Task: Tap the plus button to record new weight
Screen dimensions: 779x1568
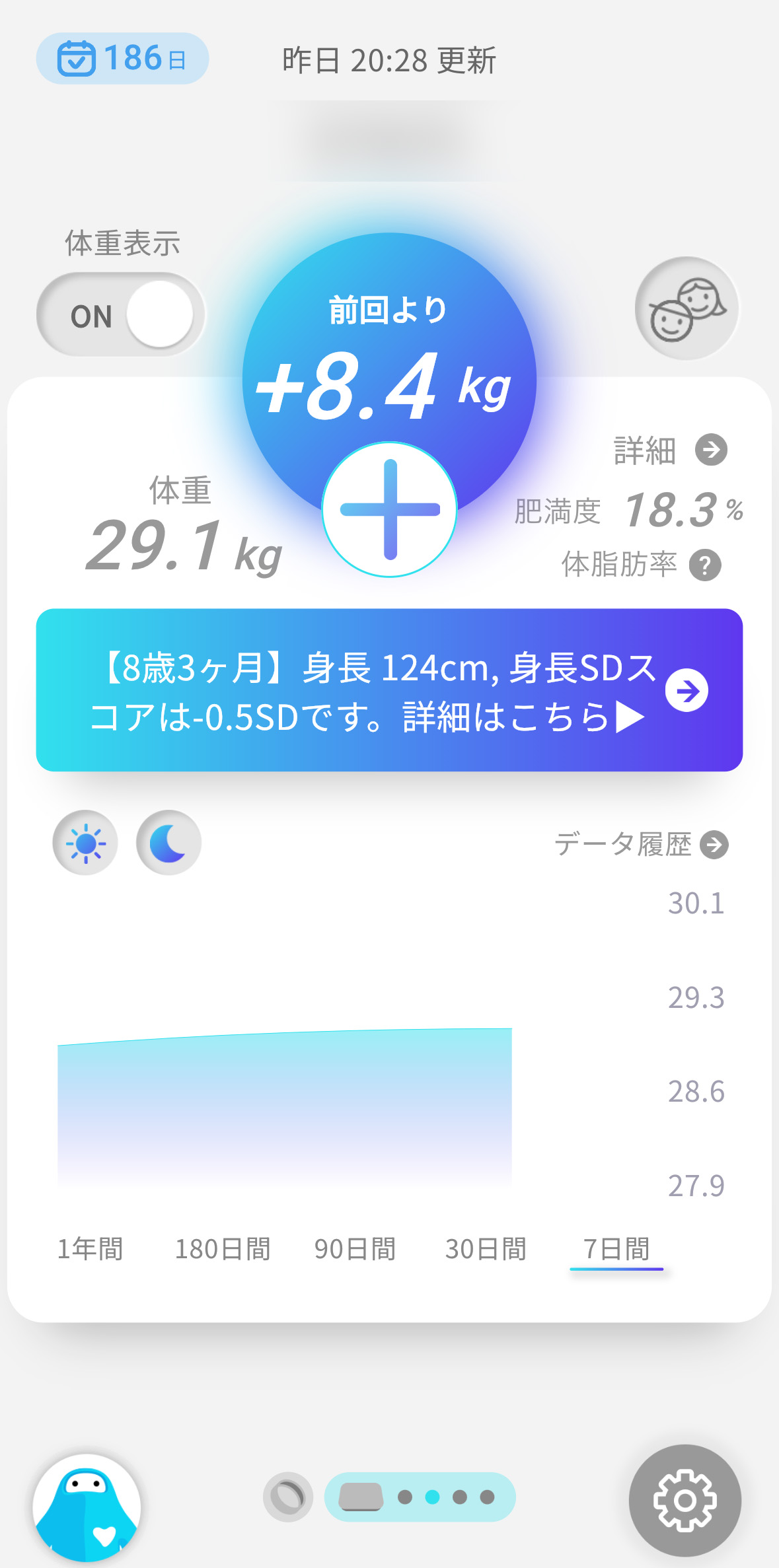Action: pyautogui.click(x=390, y=509)
